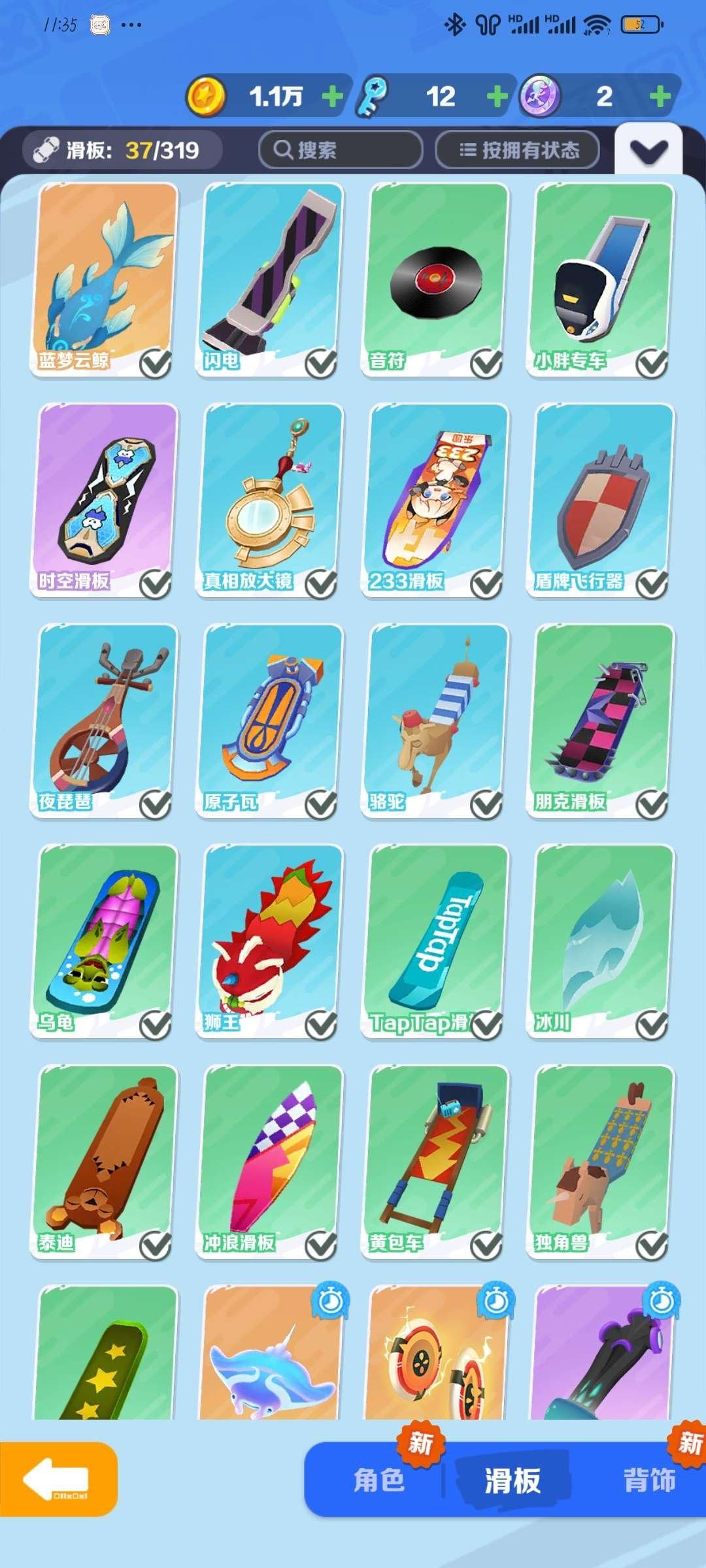This screenshot has width=706, height=1568.
Task: Select the 蓝梦云鲸 board
Action: [x=105, y=280]
